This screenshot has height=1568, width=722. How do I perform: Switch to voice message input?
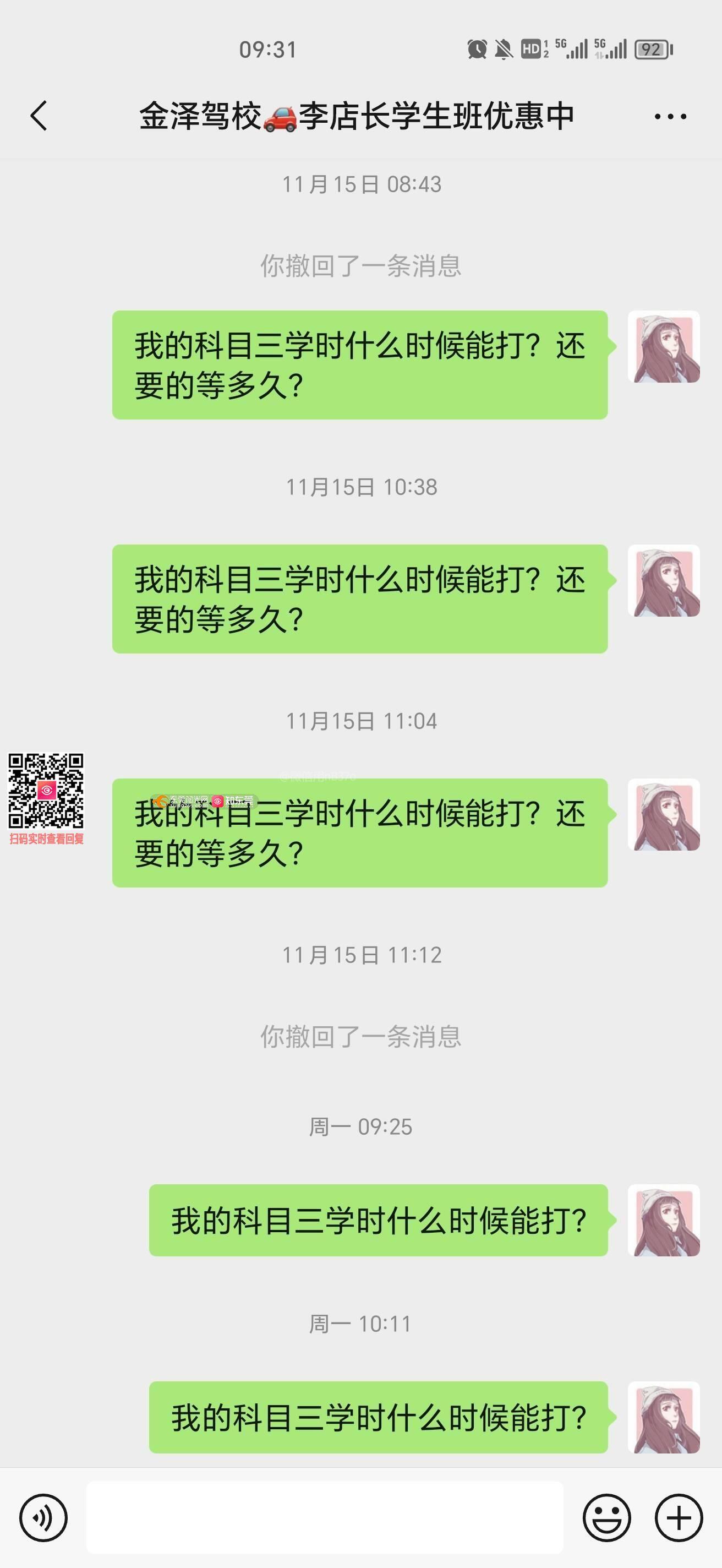coord(43,1517)
